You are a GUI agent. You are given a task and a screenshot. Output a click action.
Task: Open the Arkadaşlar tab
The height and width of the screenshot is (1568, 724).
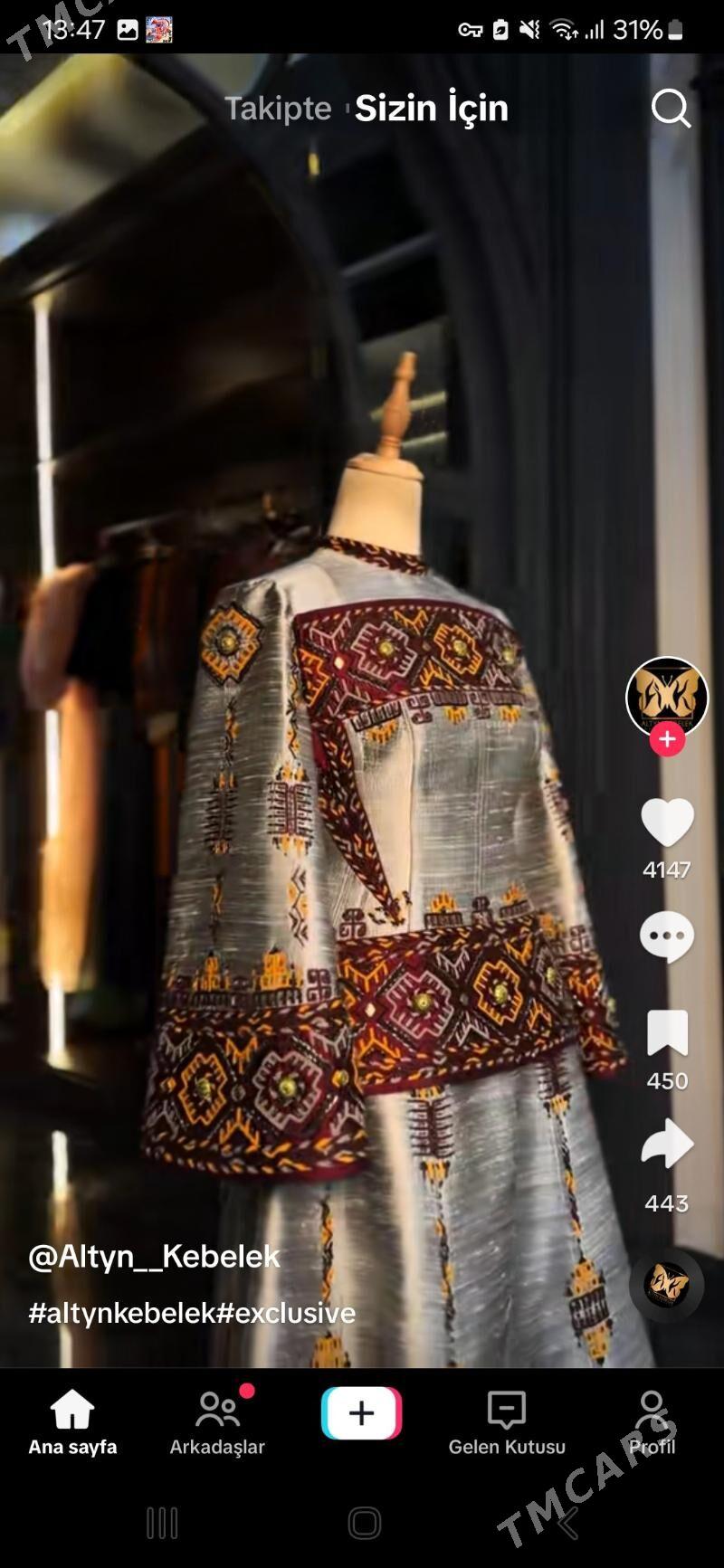click(217, 1422)
